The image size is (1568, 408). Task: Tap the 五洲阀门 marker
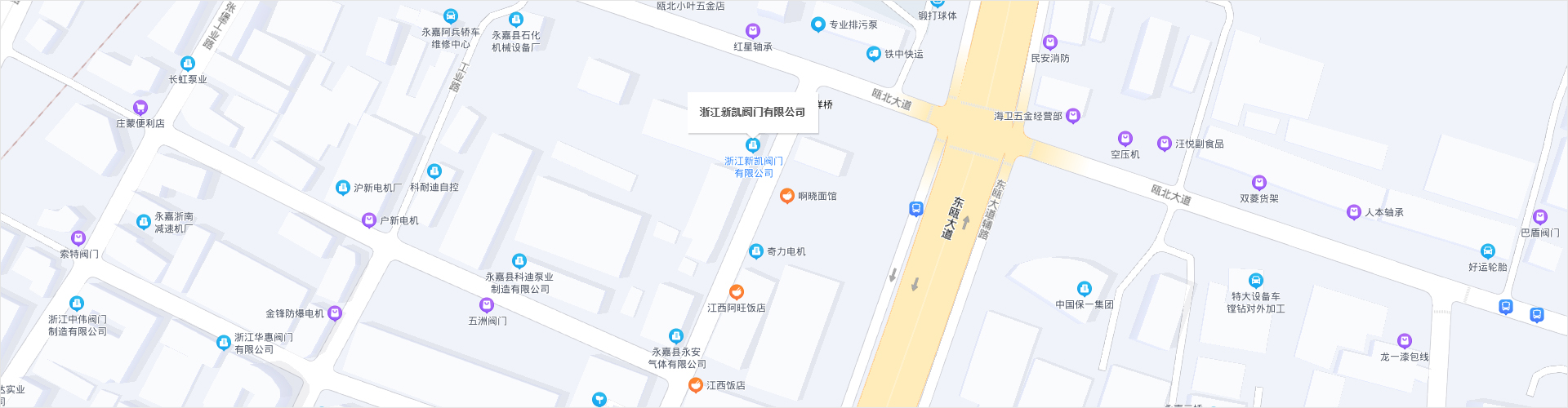point(487,305)
